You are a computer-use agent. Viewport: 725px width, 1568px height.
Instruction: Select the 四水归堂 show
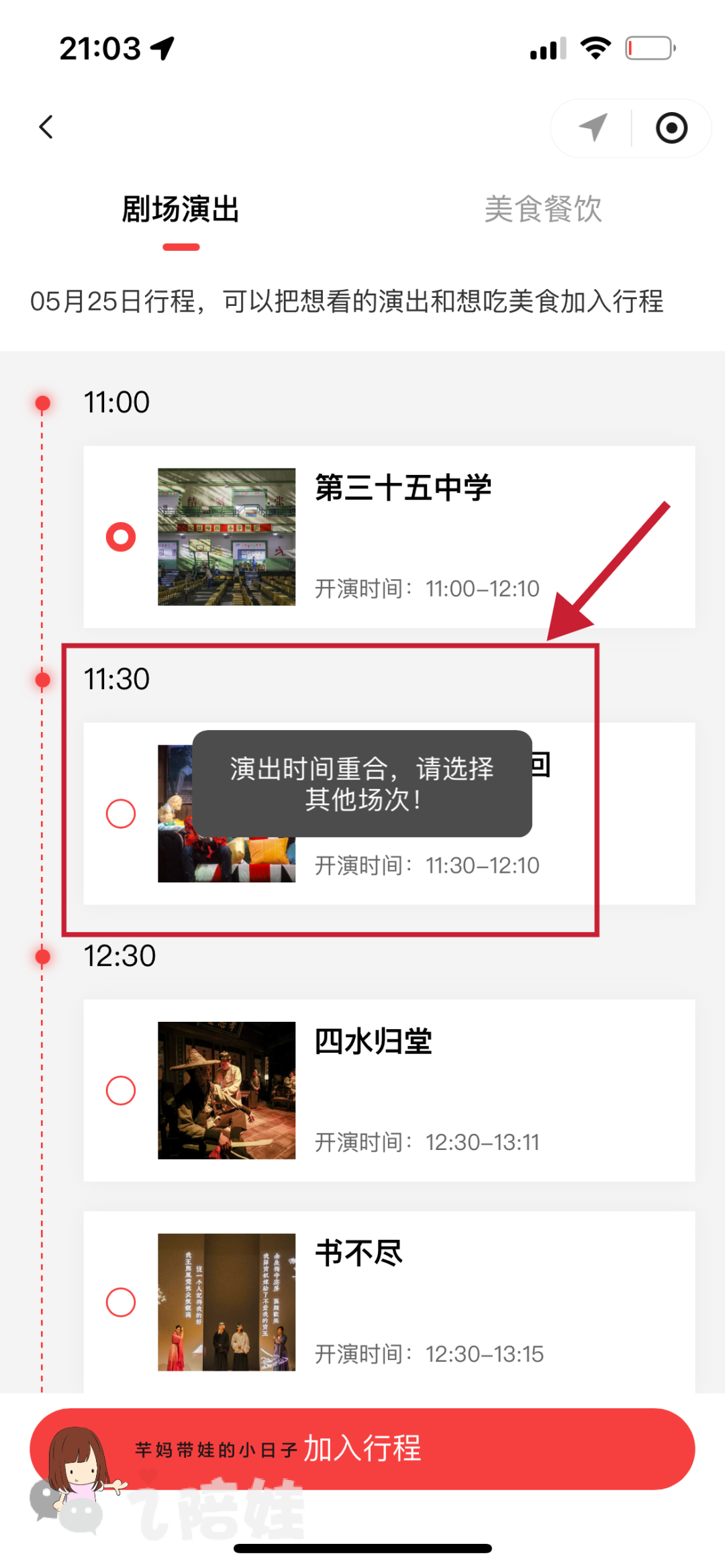click(121, 1090)
